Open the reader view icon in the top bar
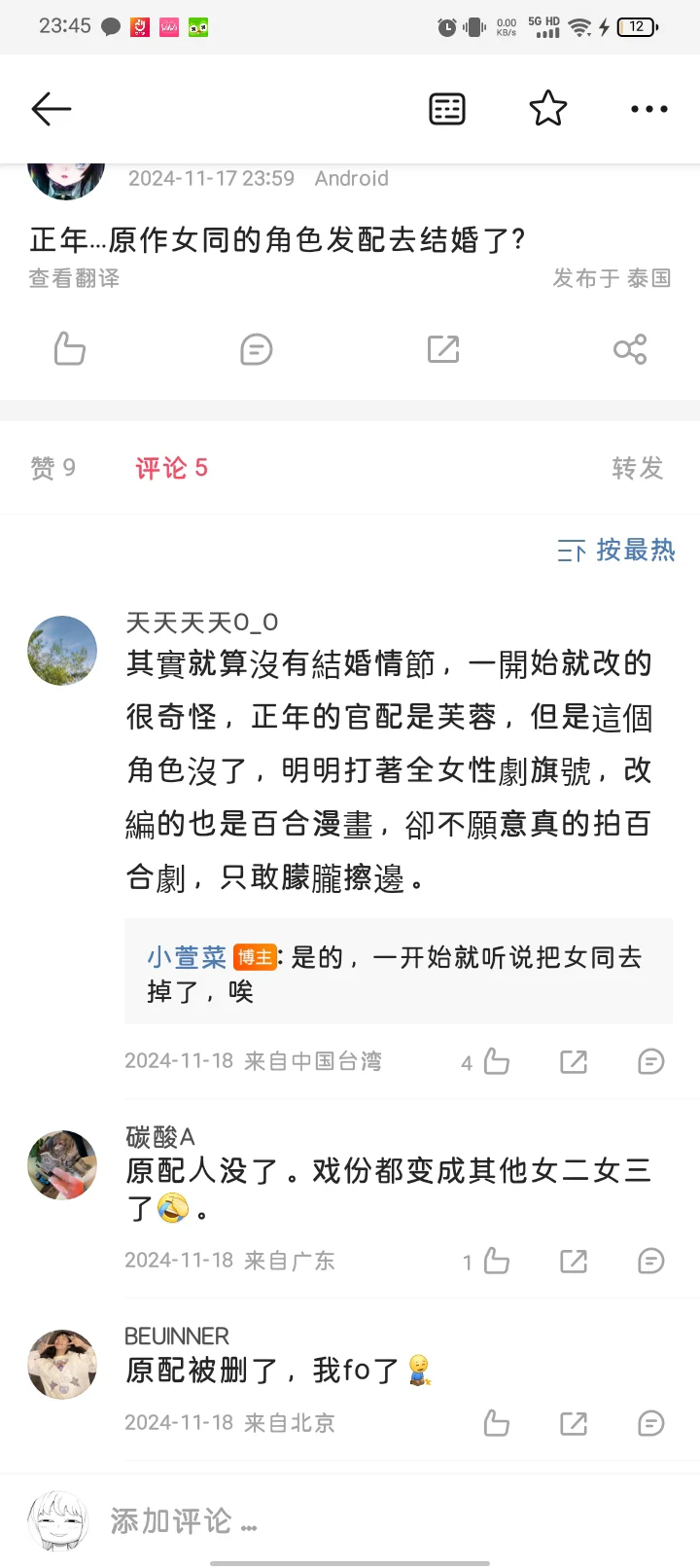This screenshot has height=1568, width=700. (447, 109)
